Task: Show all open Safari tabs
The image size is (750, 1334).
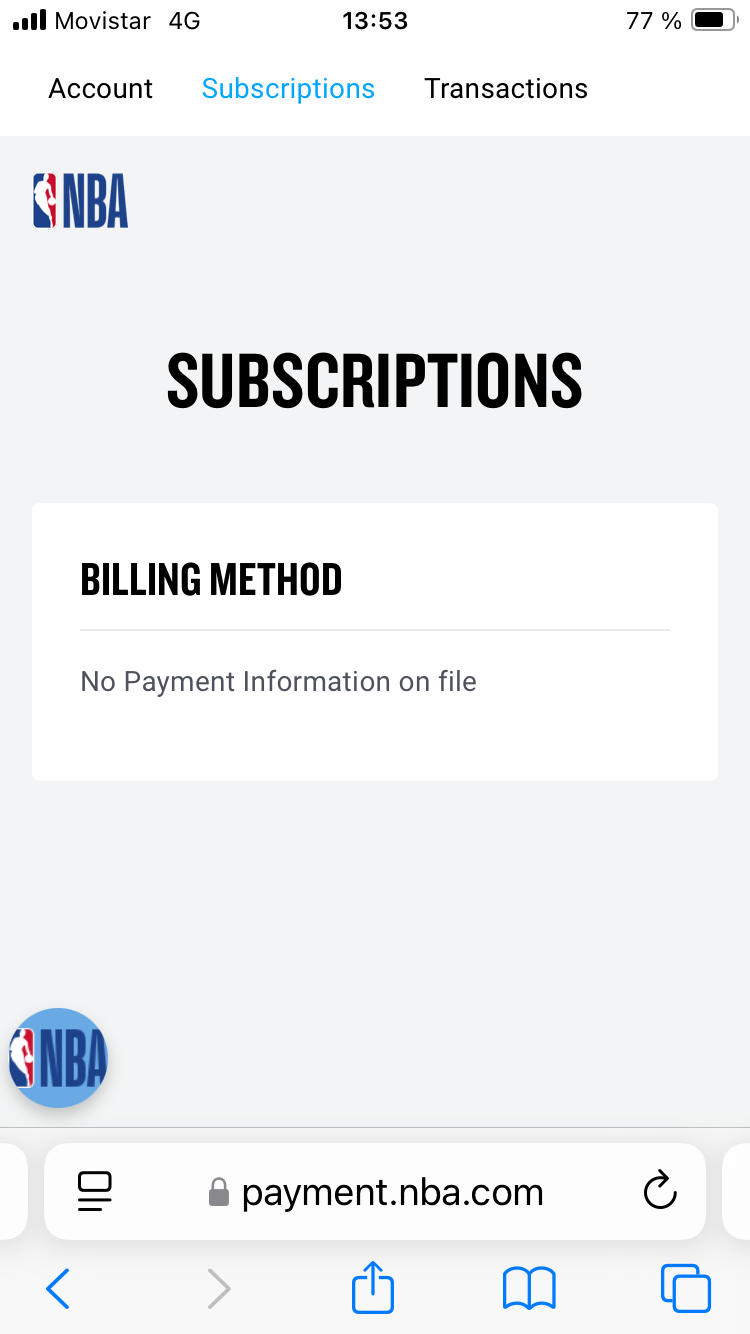Action: (x=686, y=1288)
